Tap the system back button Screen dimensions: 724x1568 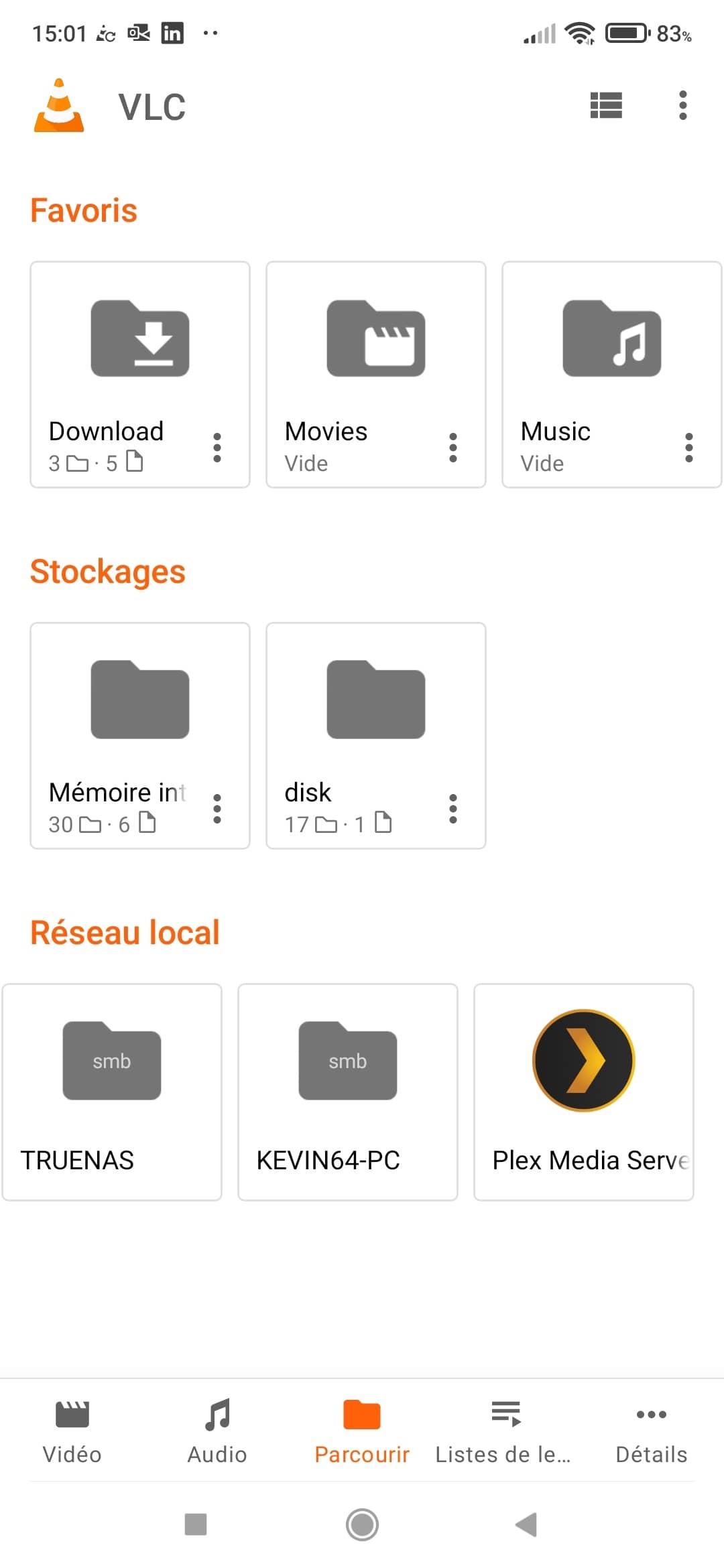pos(527,1524)
